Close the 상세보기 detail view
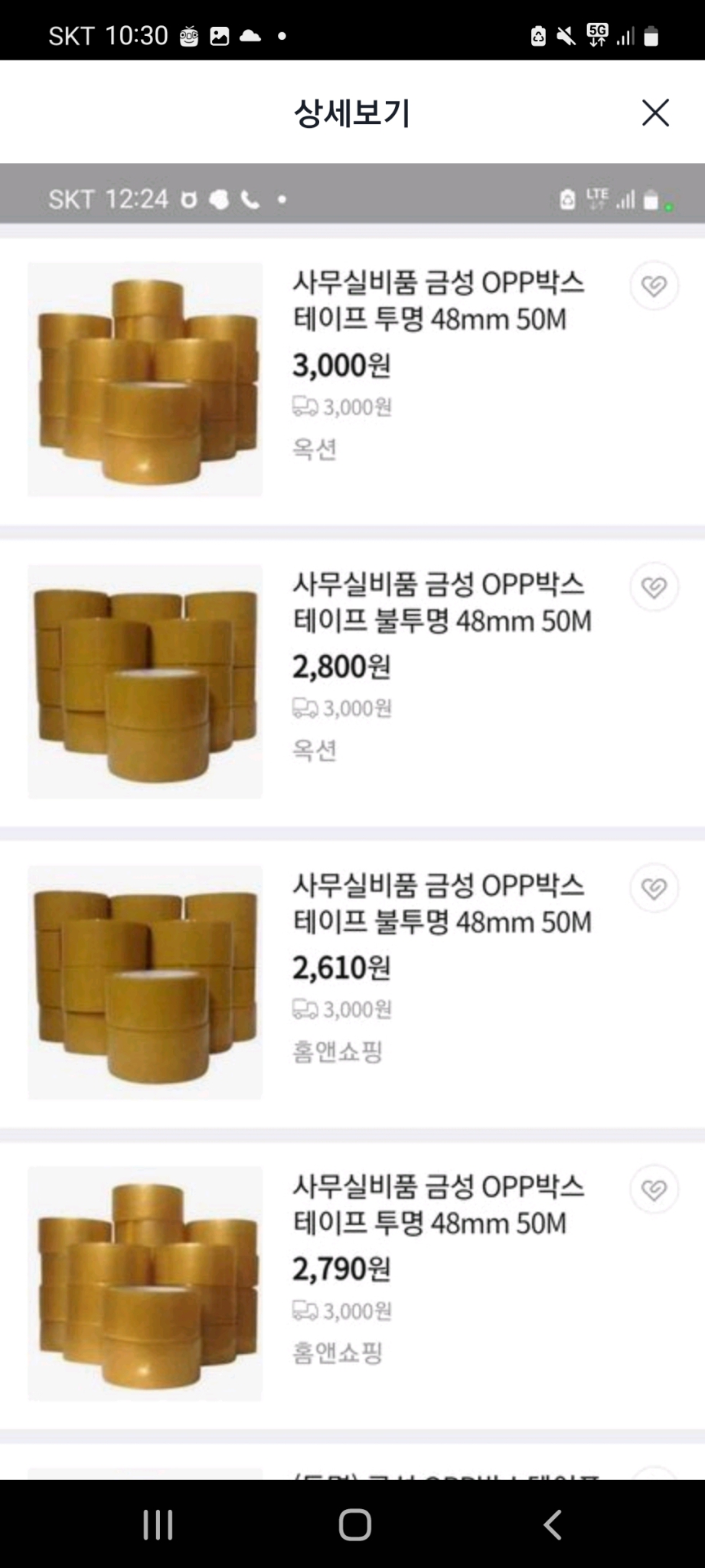The height and width of the screenshot is (1568, 705). pos(655,113)
